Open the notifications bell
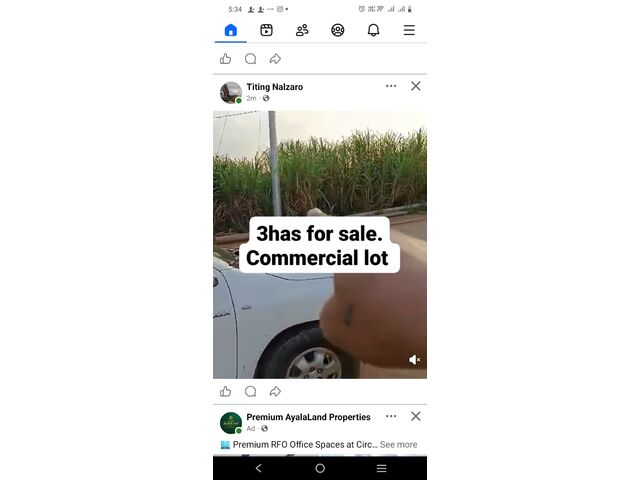640x480 pixels. coord(373,30)
